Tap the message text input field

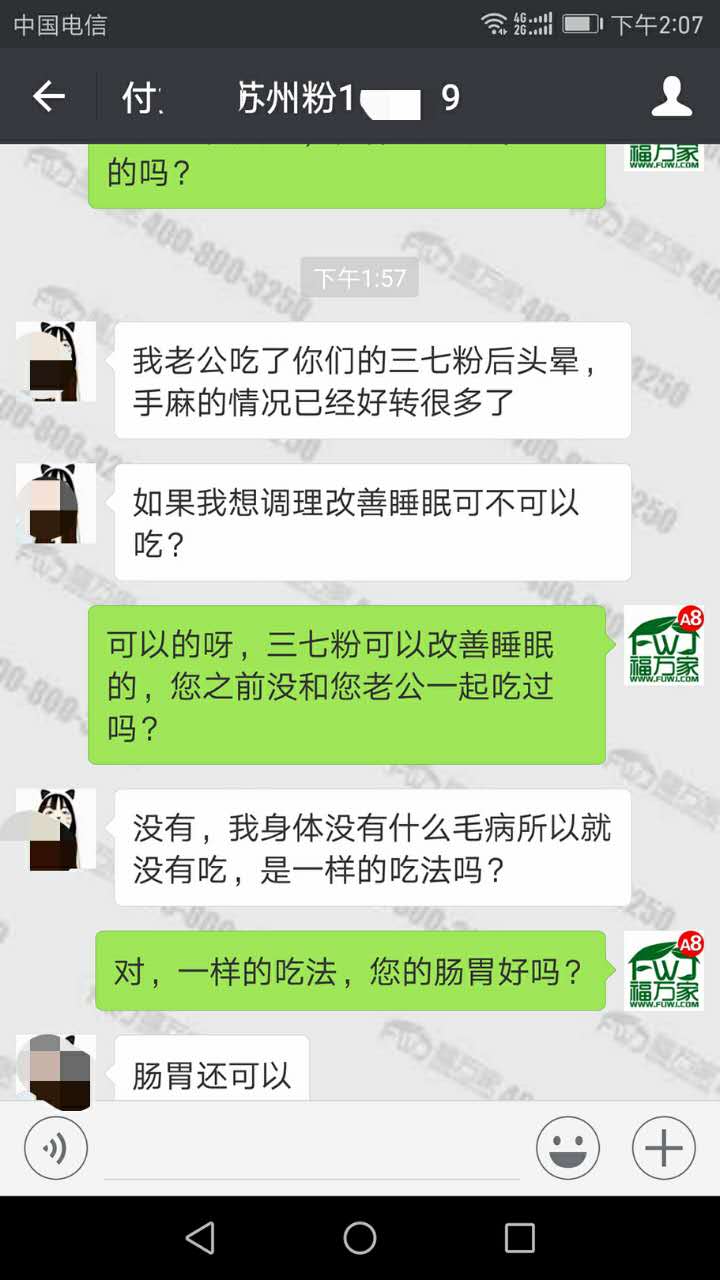coord(312,1150)
